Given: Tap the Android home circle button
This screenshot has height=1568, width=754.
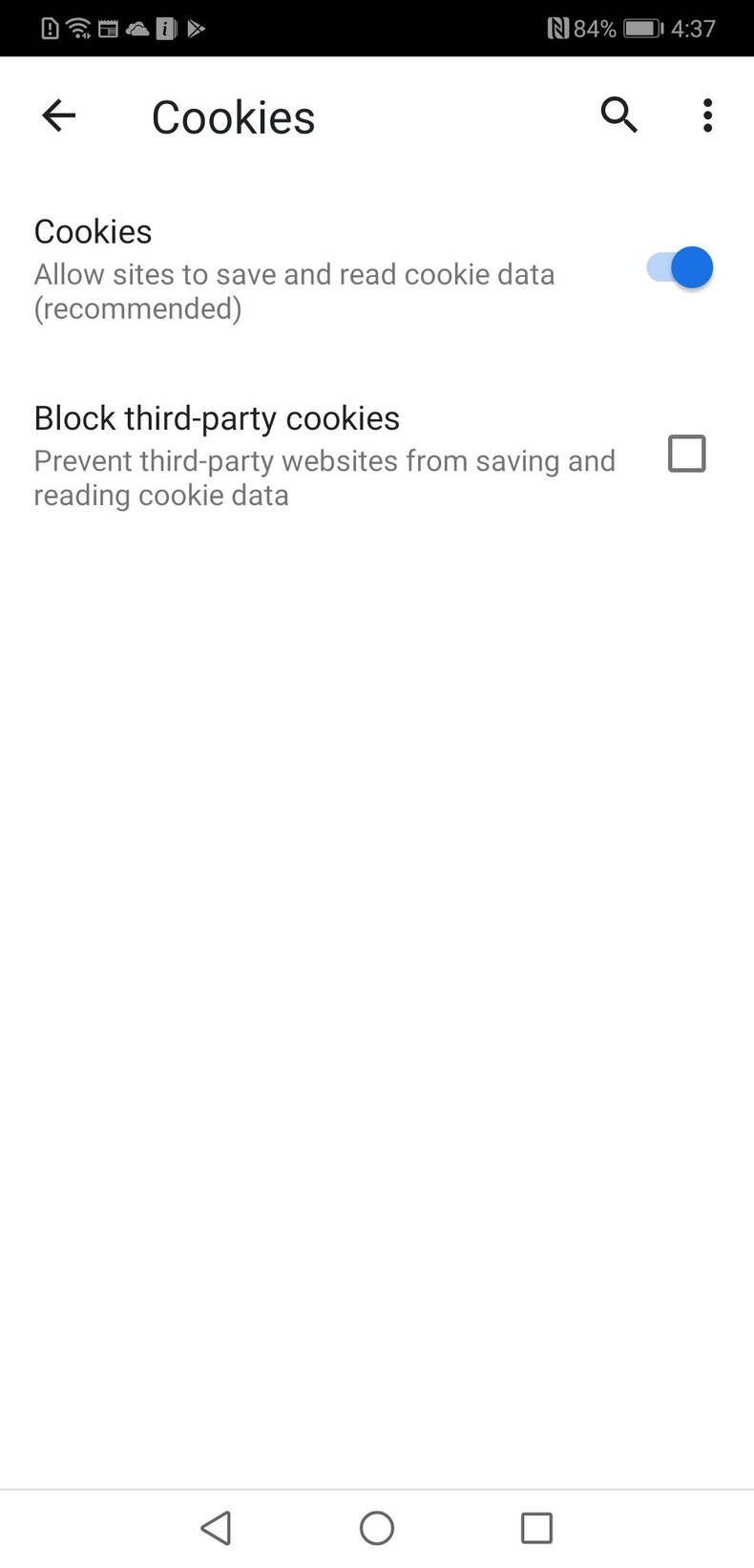Looking at the screenshot, I should point(376,1528).
